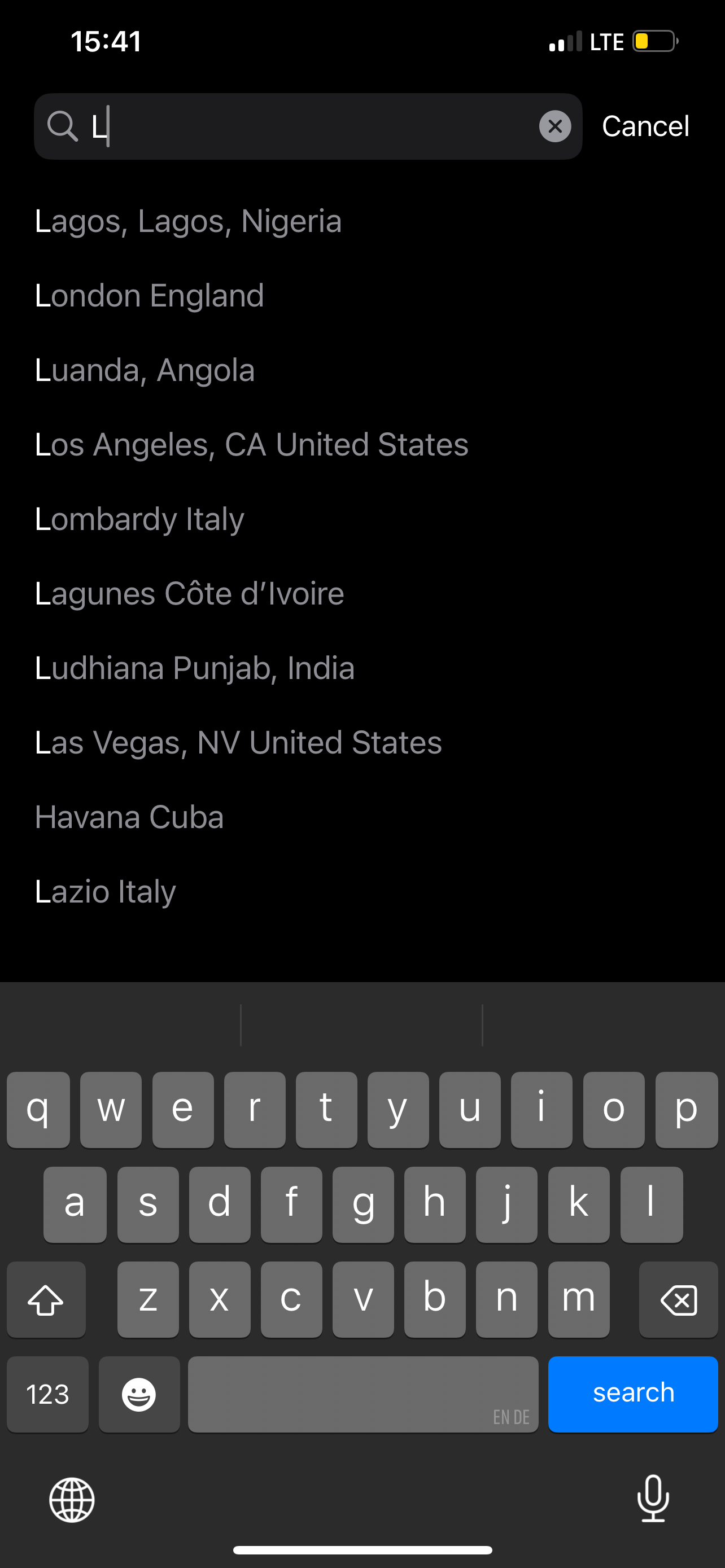Select Ludhiana Punjab, India
The height and width of the screenshot is (1568, 725).
pyautogui.click(x=195, y=668)
